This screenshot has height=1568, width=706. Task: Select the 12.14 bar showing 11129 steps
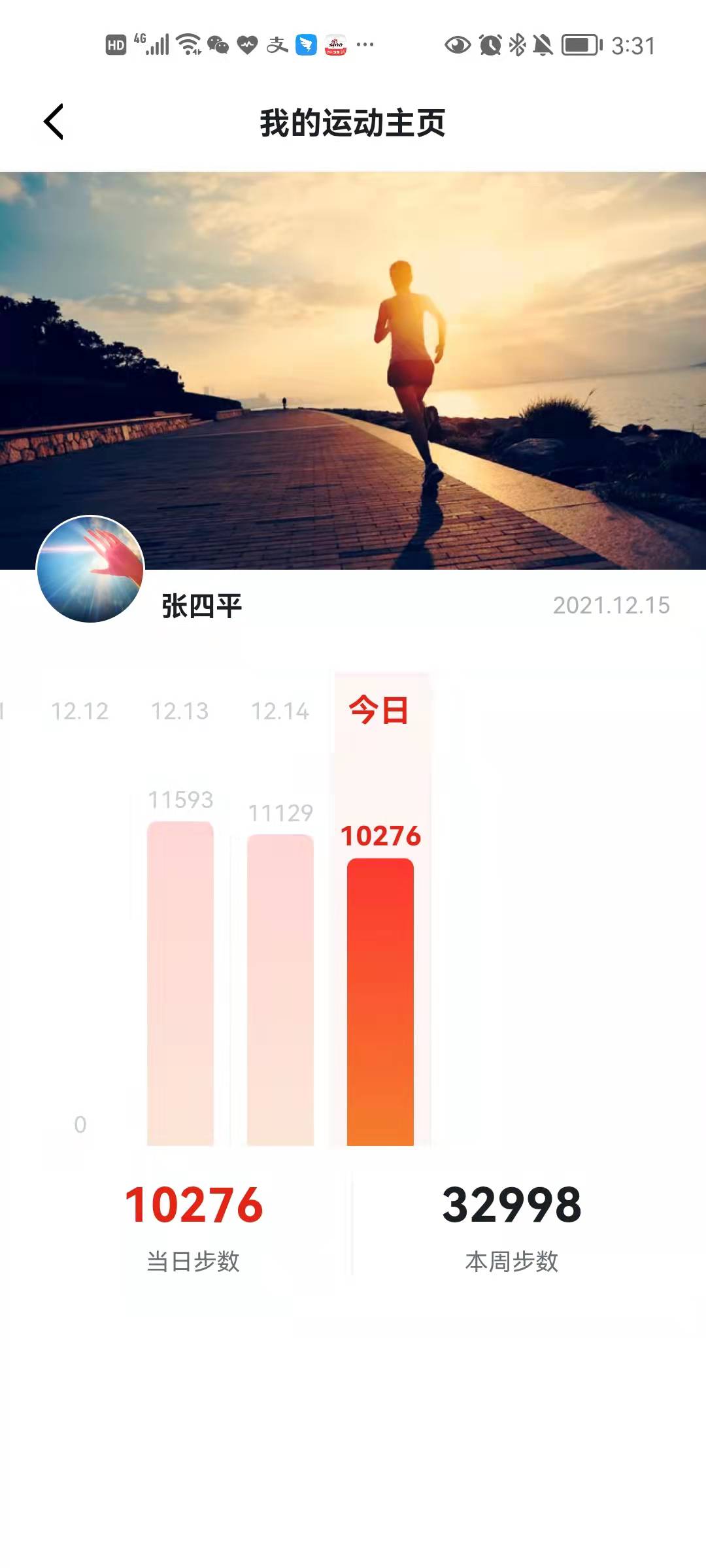[x=280, y=989]
